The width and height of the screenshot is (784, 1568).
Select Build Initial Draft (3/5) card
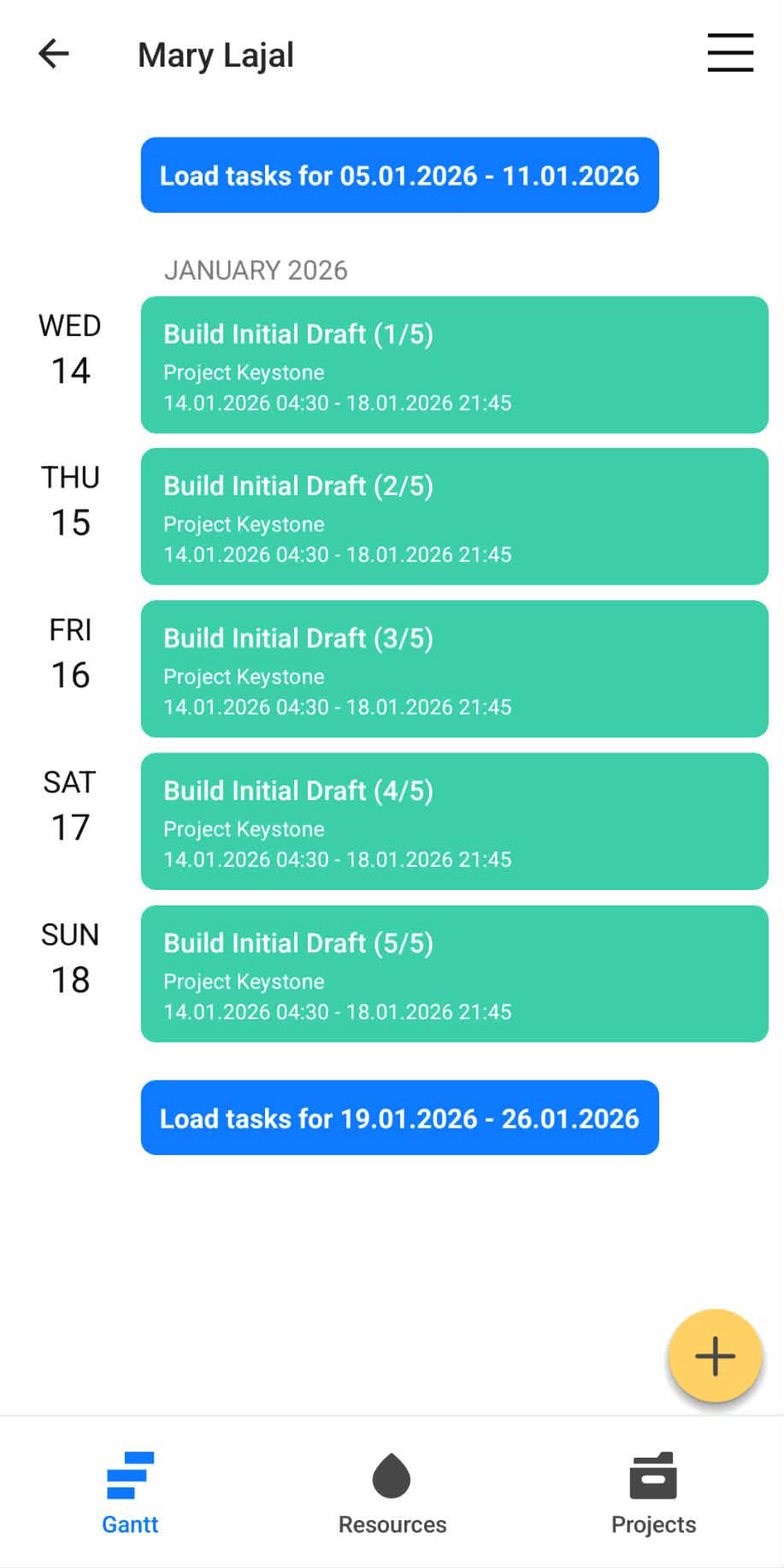tap(454, 669)
